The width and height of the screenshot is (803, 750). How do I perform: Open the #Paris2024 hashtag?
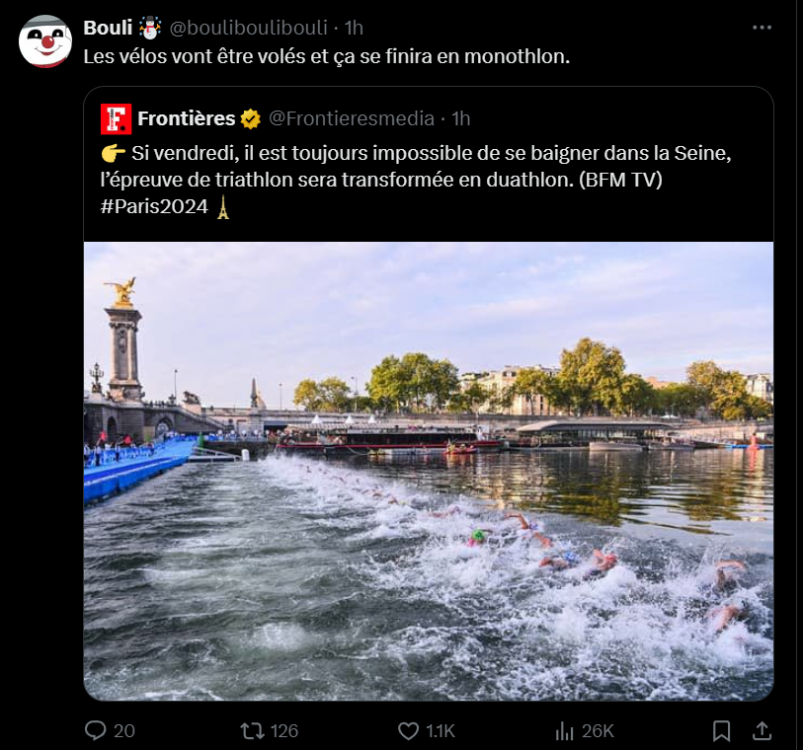pos(154,208)
